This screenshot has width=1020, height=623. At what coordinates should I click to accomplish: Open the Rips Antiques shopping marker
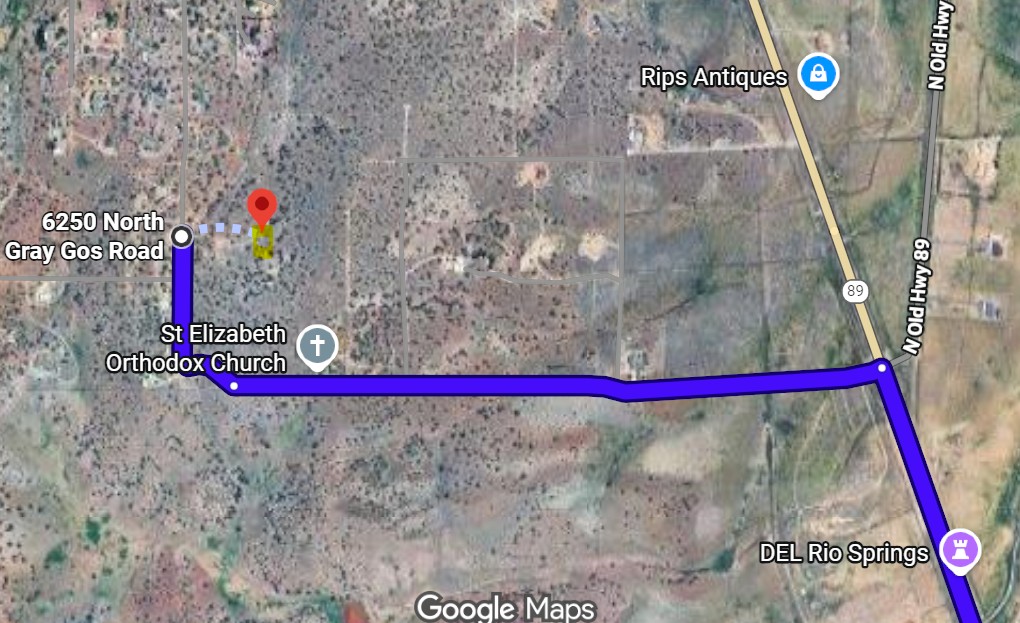(x=818, y=74)
